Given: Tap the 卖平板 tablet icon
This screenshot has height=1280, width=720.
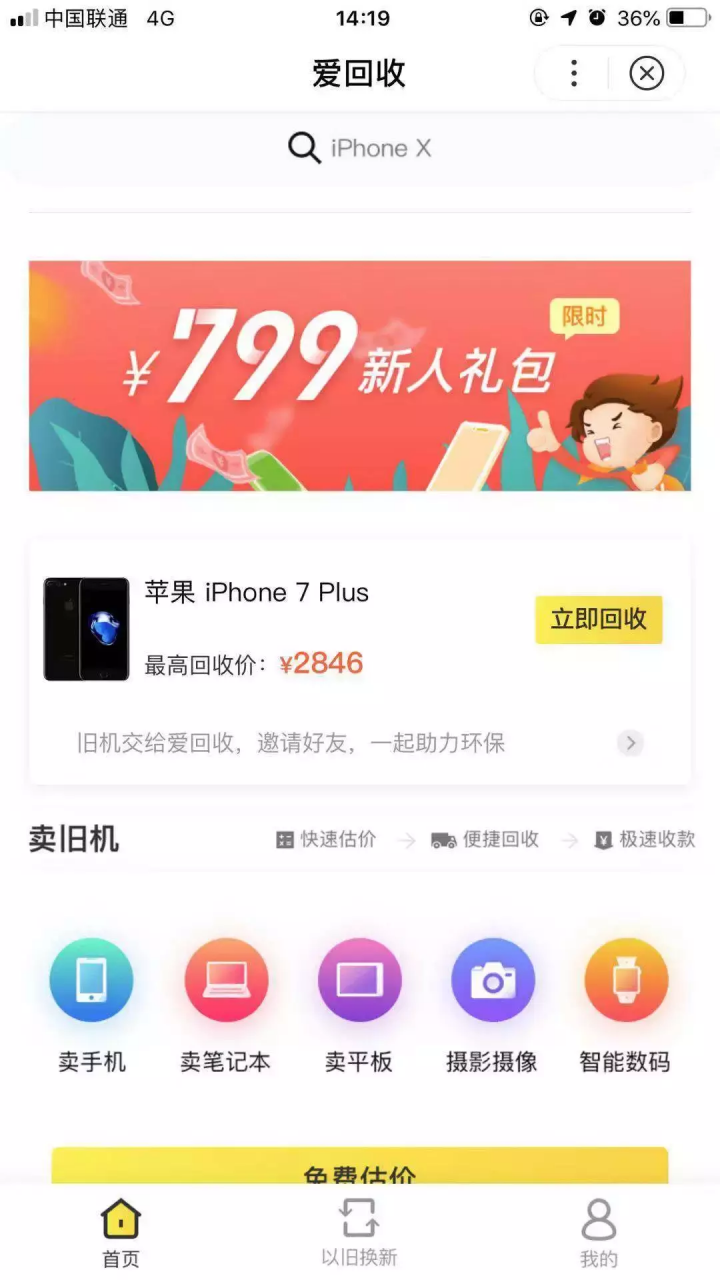Looking at the screenshot, I should pos(359,980).
